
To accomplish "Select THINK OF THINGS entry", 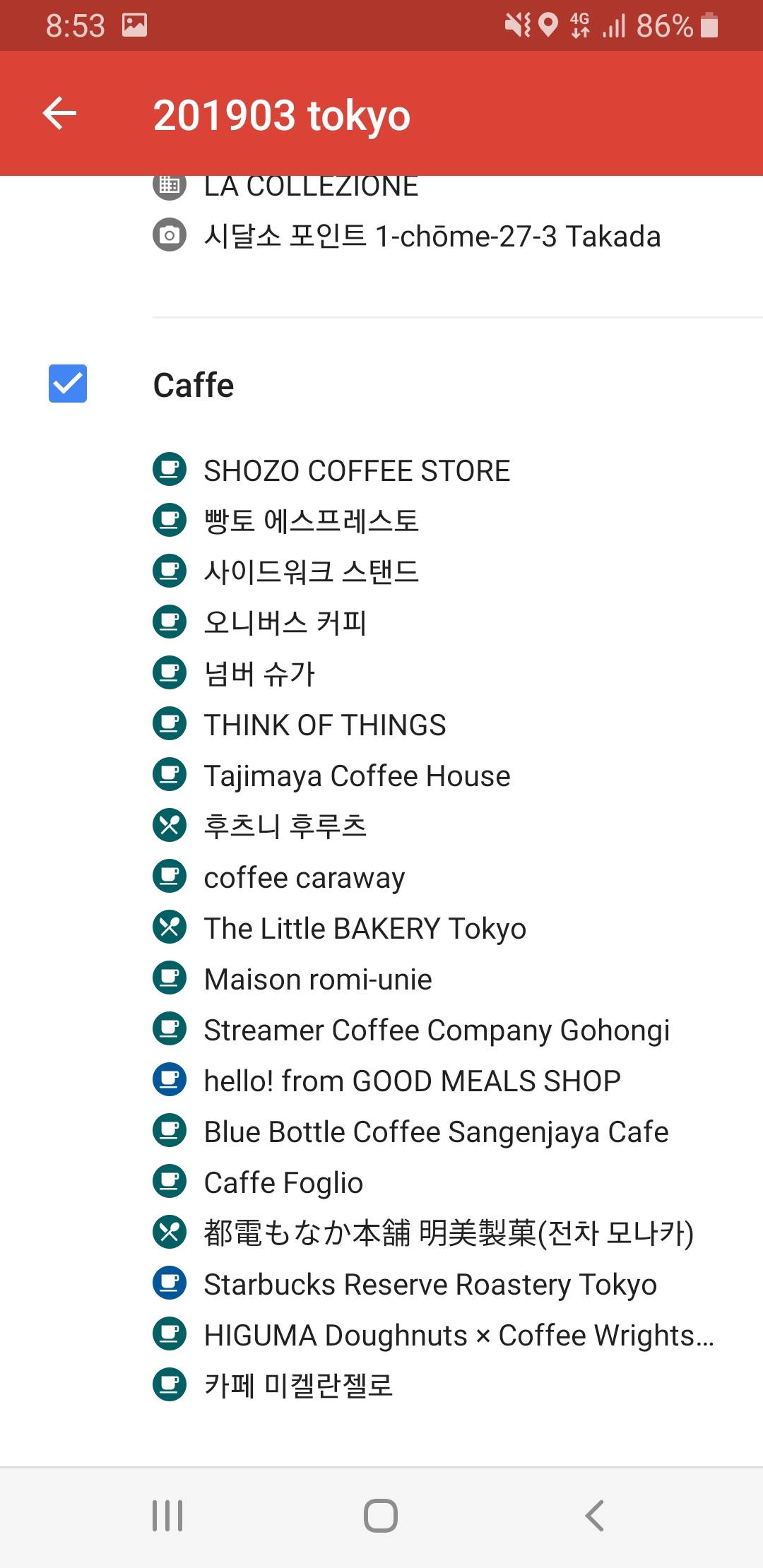I will [324, 725].
